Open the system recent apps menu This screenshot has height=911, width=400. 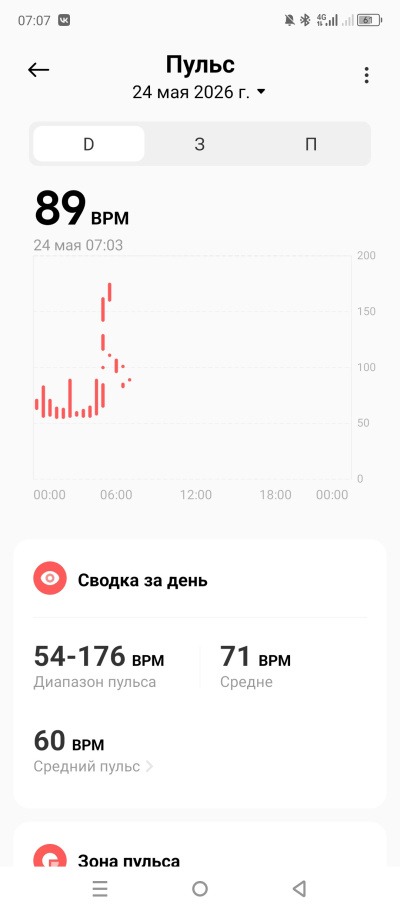click(100, 888)
